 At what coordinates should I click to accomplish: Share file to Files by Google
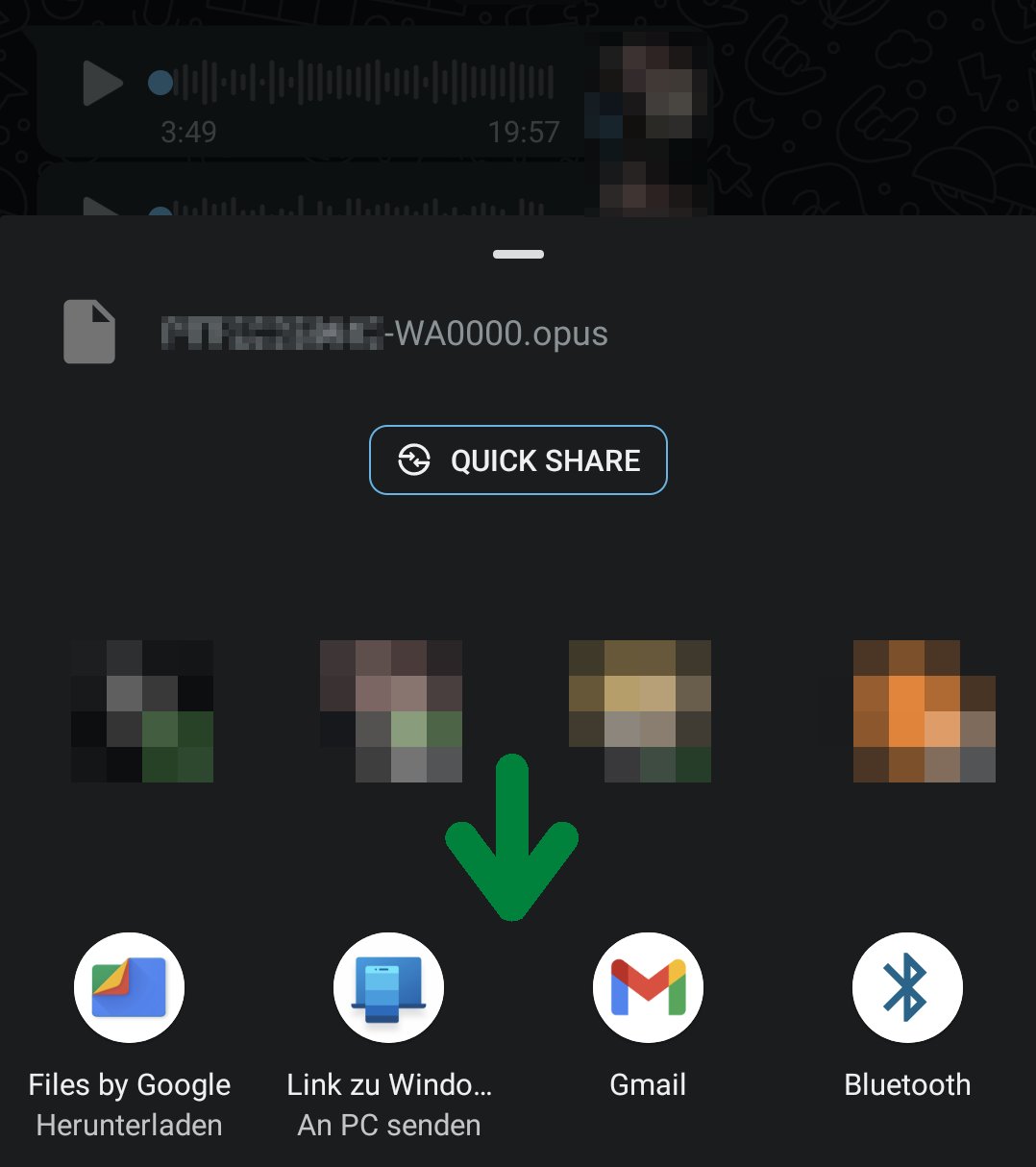tap(129, 988)
